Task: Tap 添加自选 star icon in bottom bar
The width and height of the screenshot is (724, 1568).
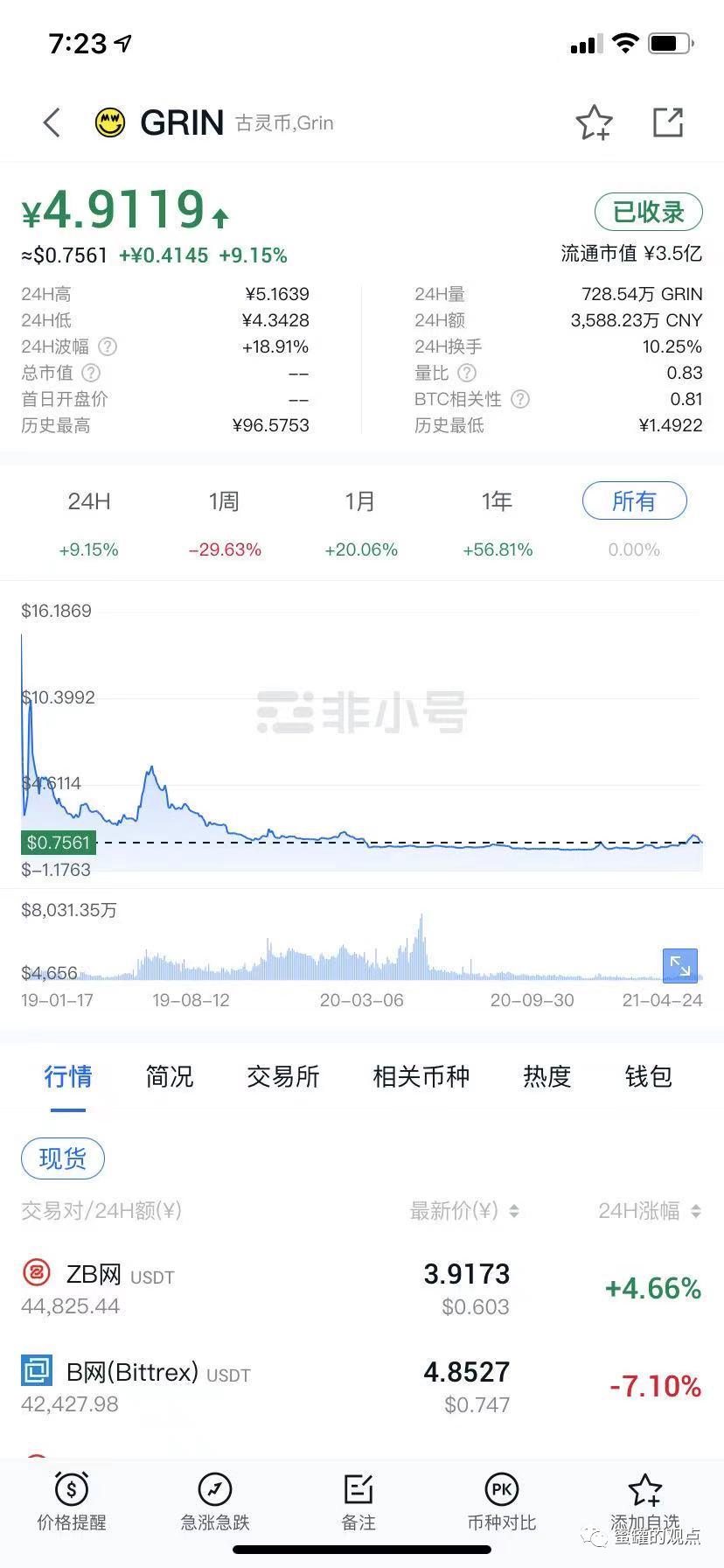Action: click(644, 1488)
